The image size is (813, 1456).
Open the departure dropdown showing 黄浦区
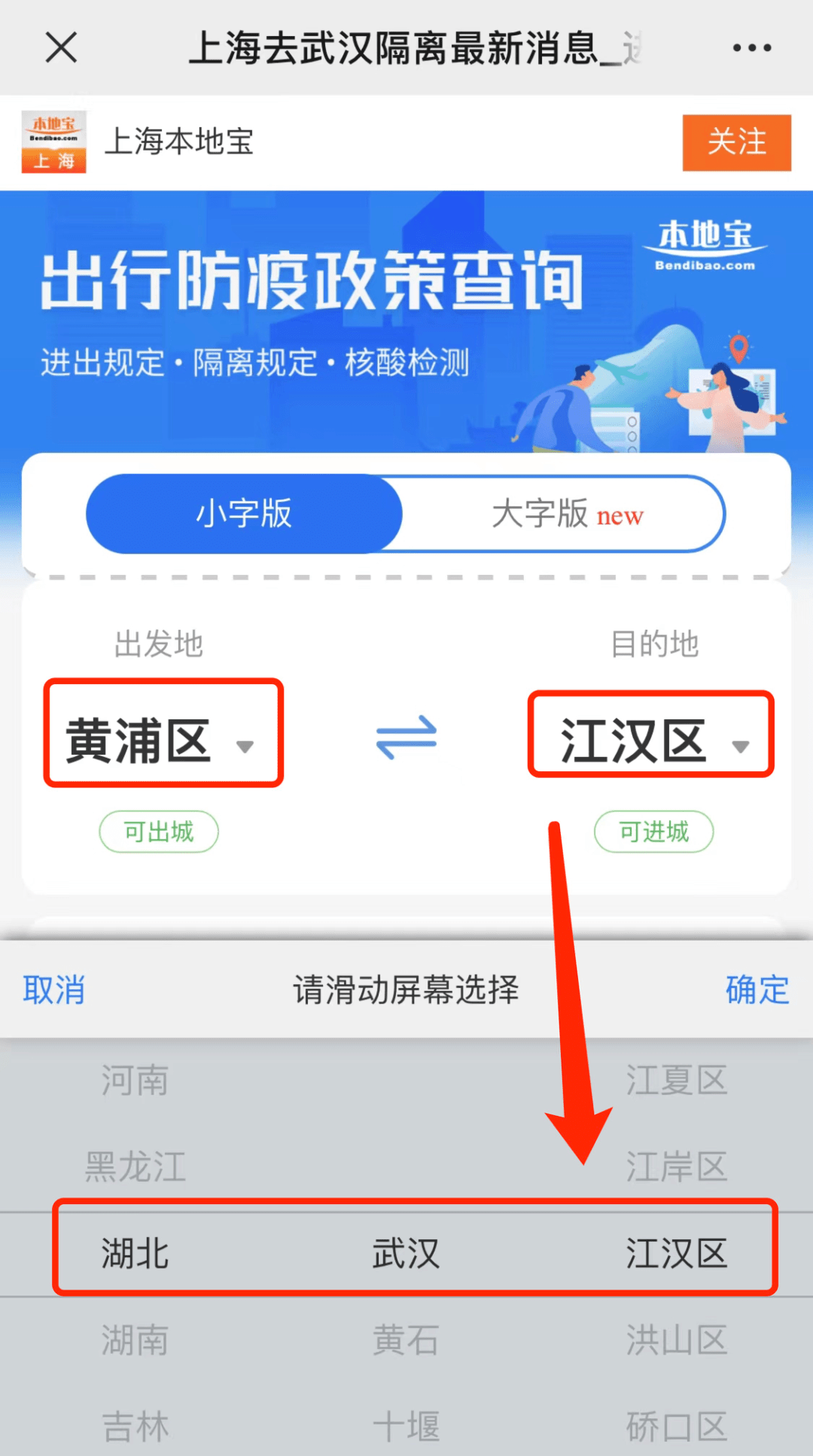coord(163,733)
